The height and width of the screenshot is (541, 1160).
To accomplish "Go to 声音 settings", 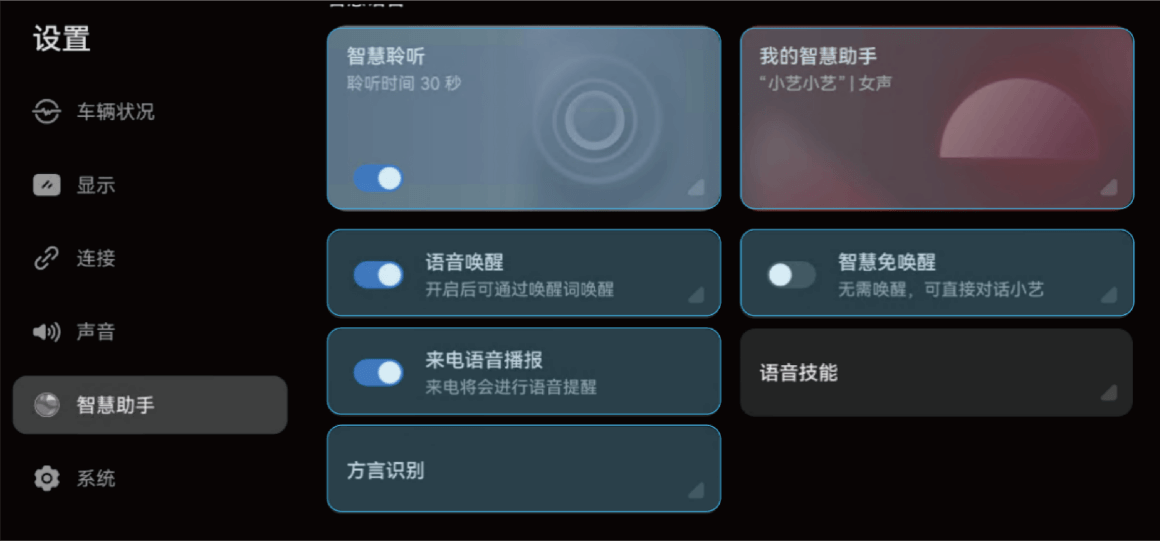I will 95,332.
